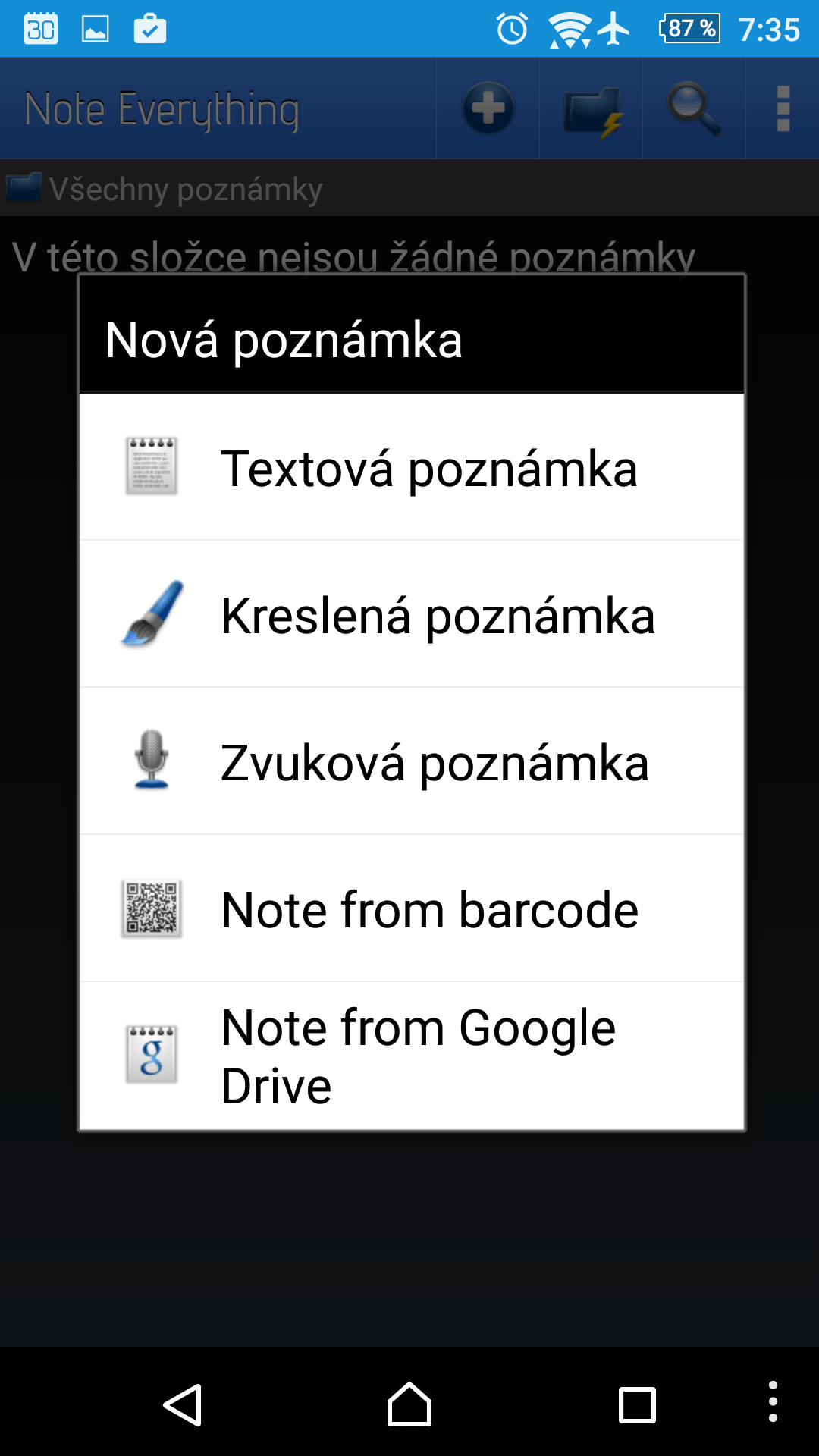The width and height of the screenshot is (819, 1456).
Task: Create a Zvuková poznámka
Action: pos(412,761)
